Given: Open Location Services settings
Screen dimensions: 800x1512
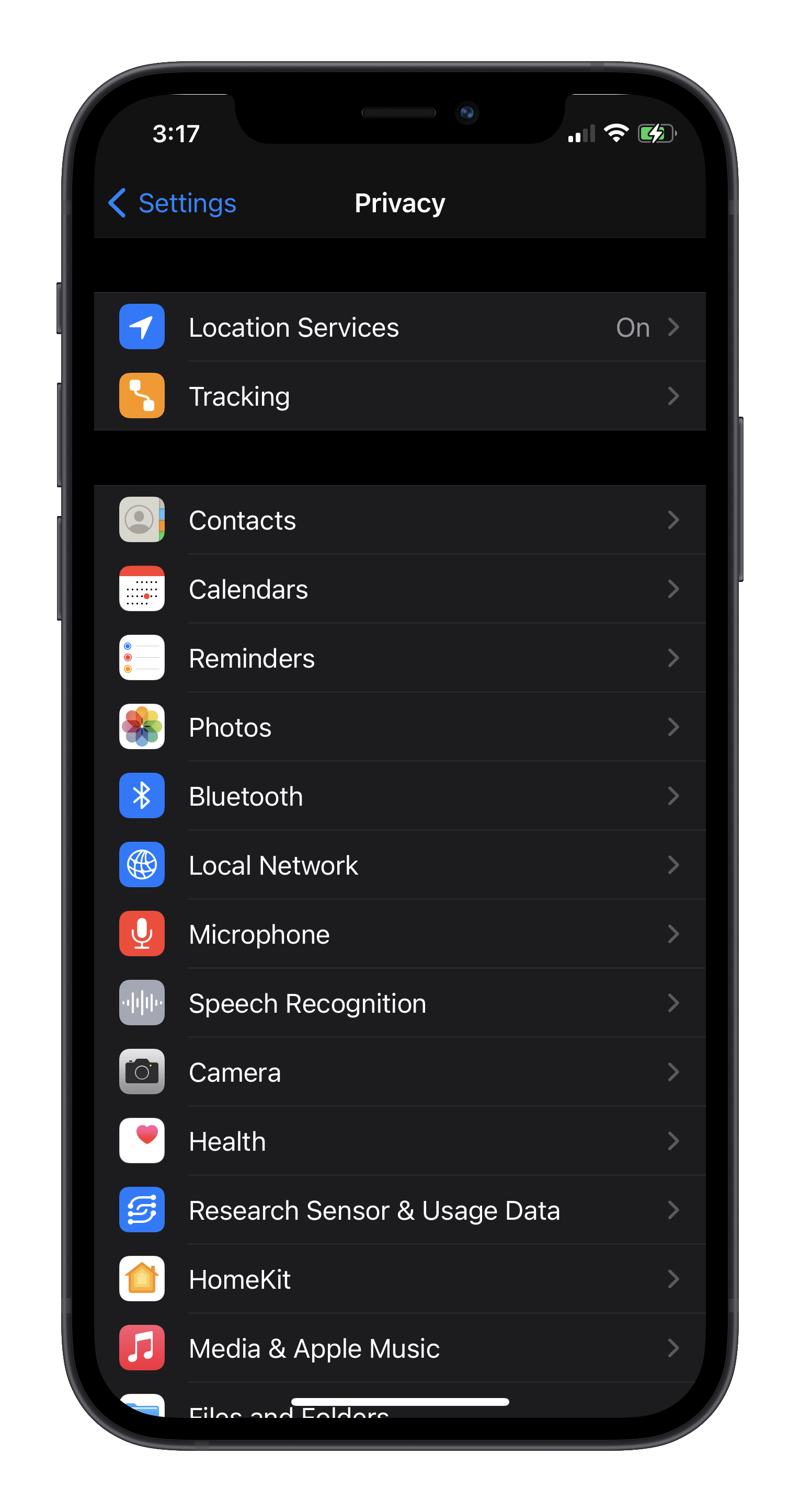Looking at the screenshot, I should coord(399,327).
